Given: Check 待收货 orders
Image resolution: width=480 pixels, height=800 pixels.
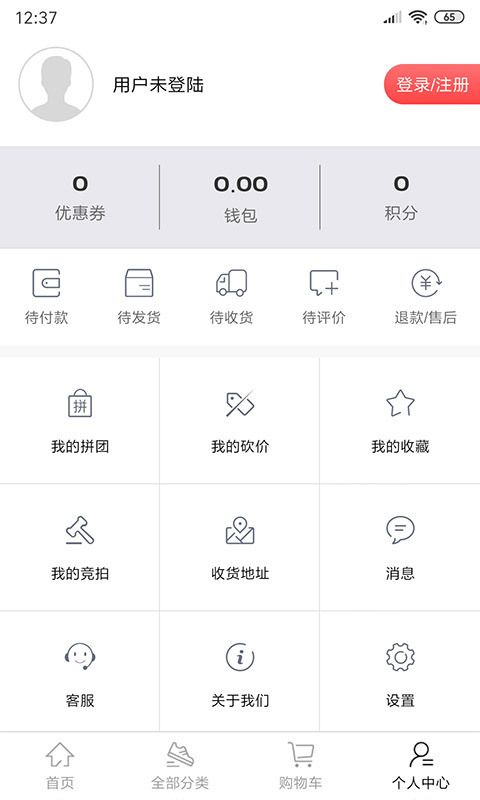Looking at the screenshot, I should pos(231,297).
